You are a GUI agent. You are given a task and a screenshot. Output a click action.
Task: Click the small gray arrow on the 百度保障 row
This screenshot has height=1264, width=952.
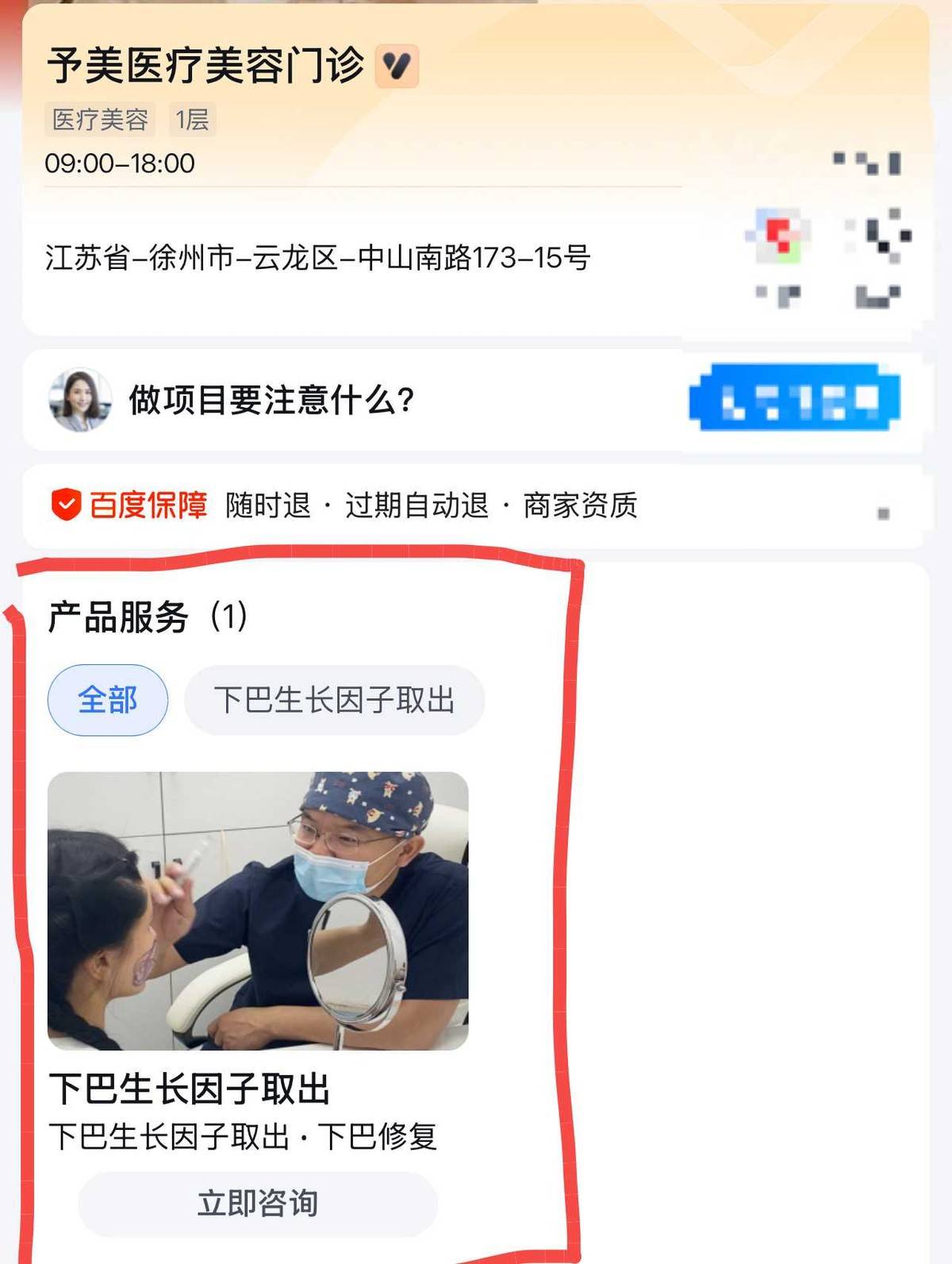coord(883,513)
